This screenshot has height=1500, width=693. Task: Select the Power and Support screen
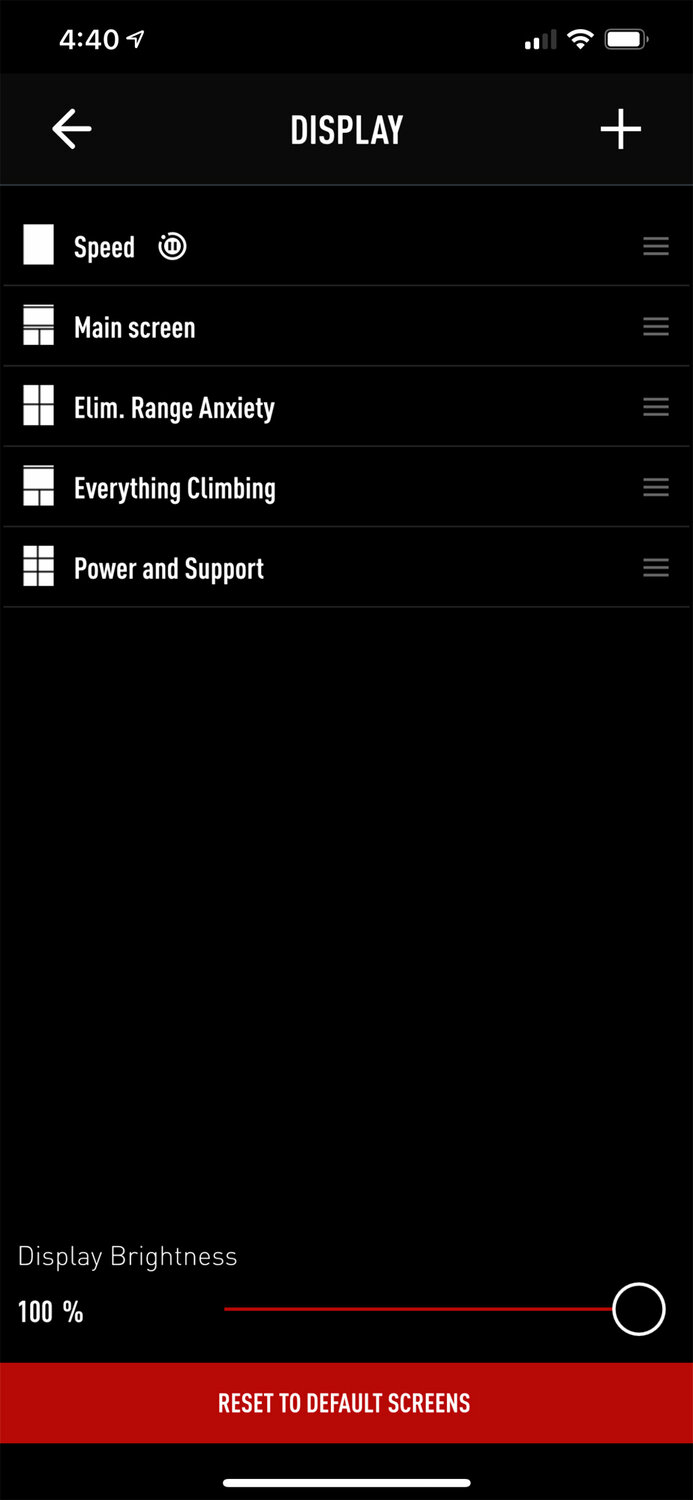point(169,569)
